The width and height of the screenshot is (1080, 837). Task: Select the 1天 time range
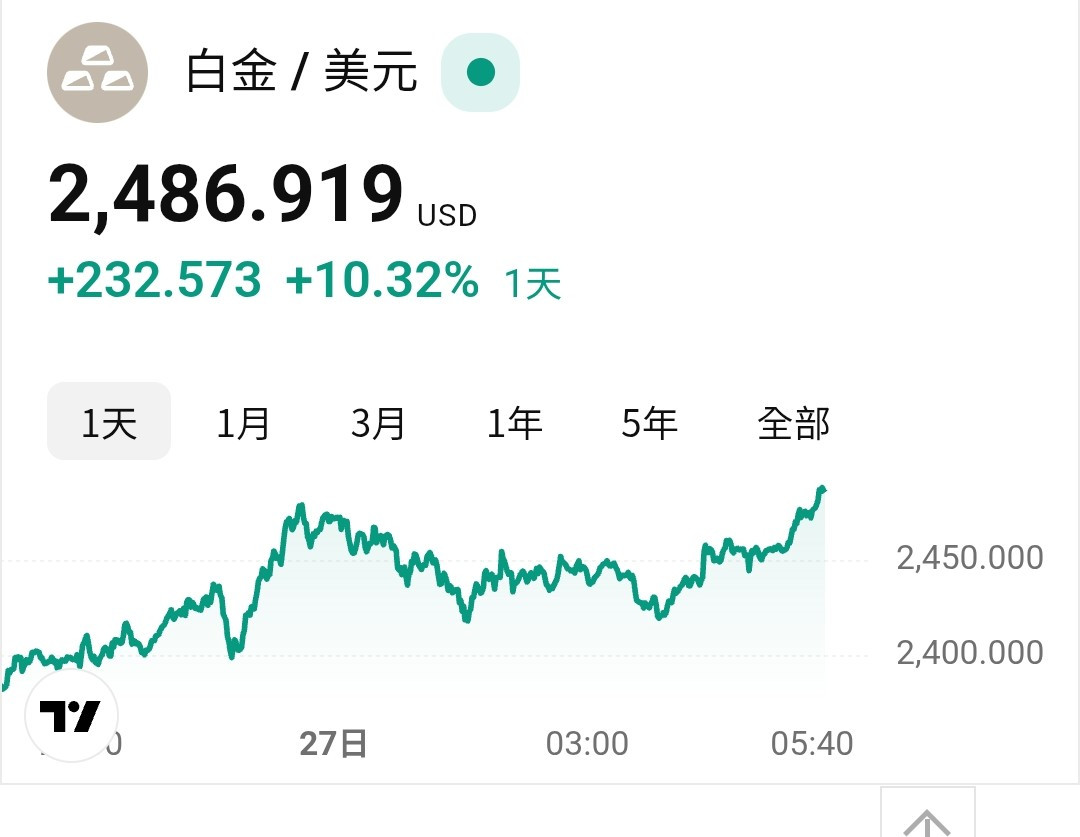pos(109,423)
